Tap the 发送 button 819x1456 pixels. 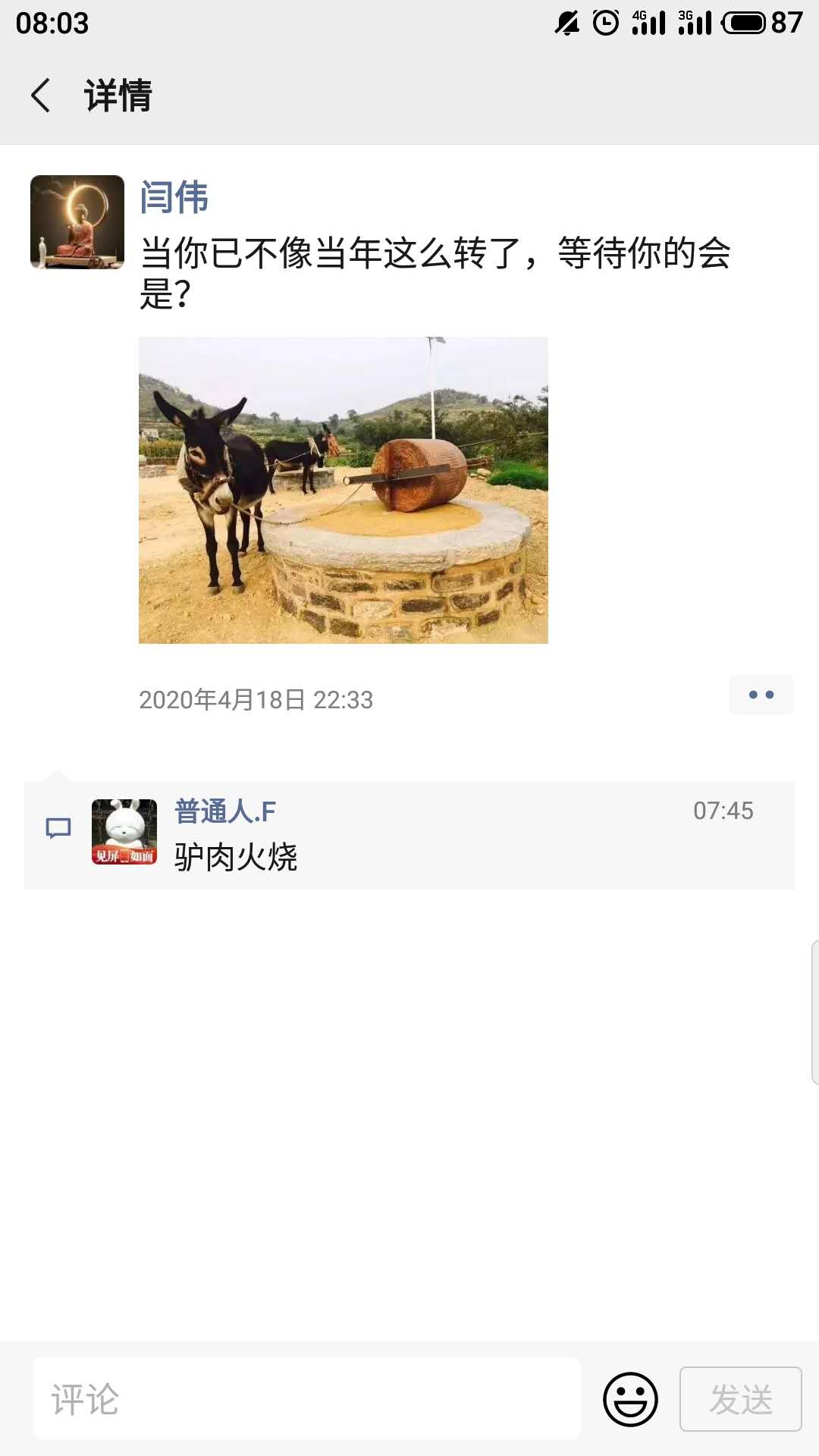point(740,1399)
